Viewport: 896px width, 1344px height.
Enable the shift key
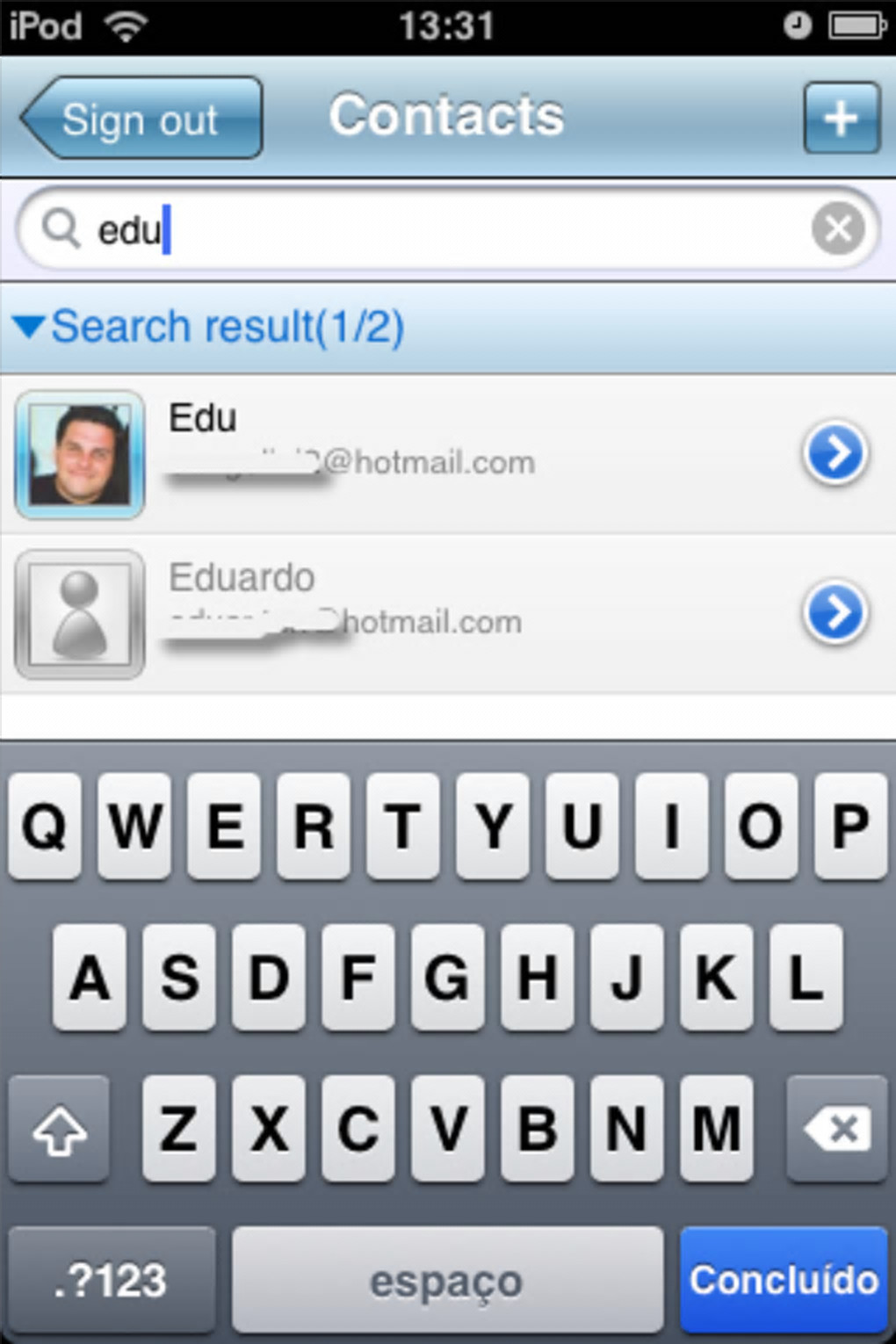click(x=59, y=1128)
